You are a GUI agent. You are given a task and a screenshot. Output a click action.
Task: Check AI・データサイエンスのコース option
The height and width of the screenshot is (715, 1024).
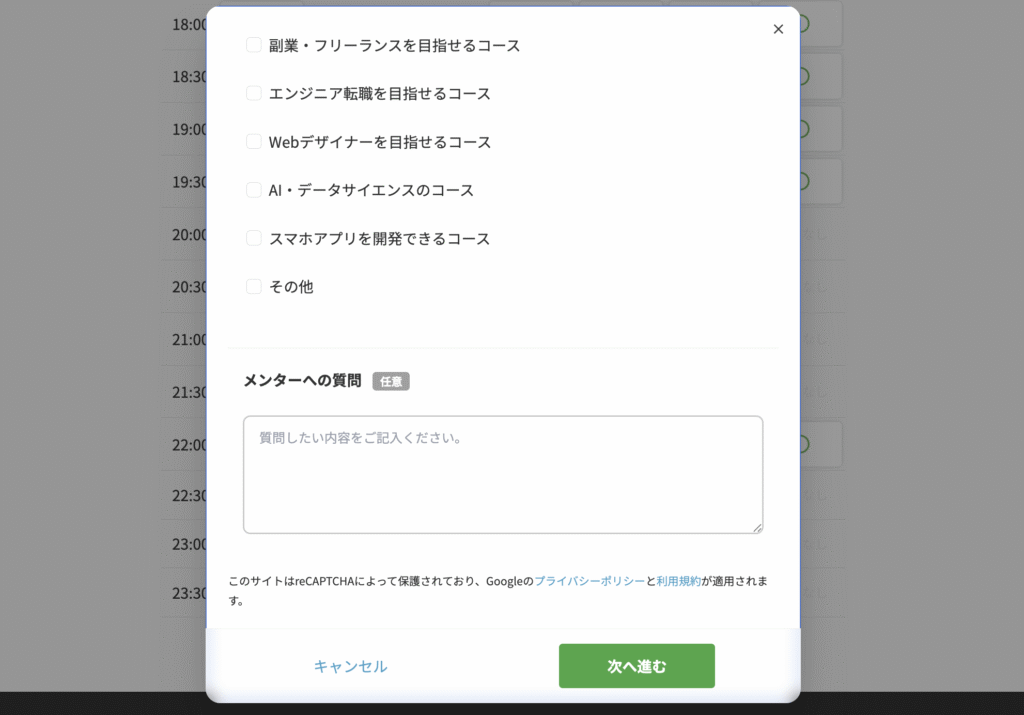pos(254,189)
